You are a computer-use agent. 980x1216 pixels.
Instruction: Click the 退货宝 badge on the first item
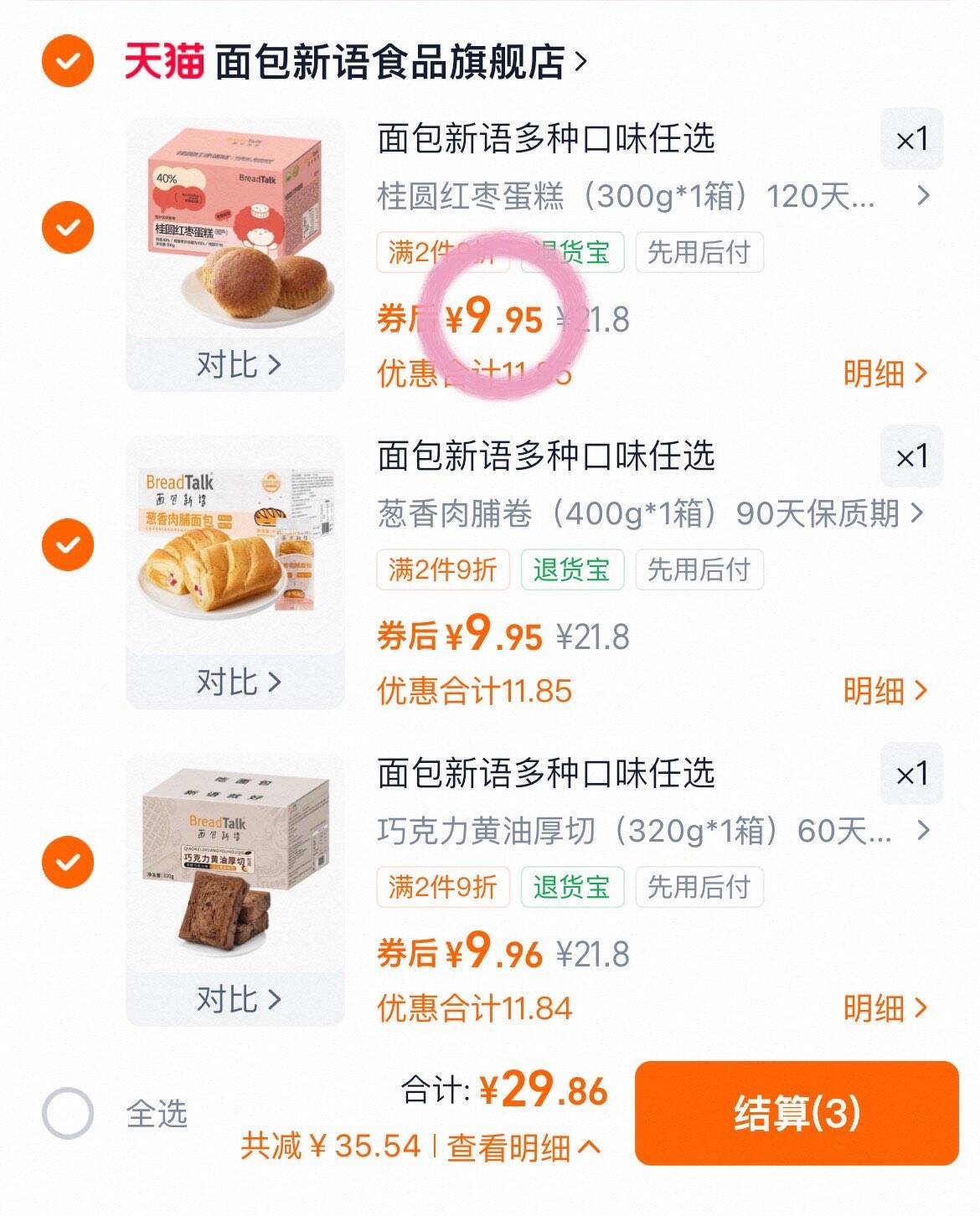coord(572,252)
